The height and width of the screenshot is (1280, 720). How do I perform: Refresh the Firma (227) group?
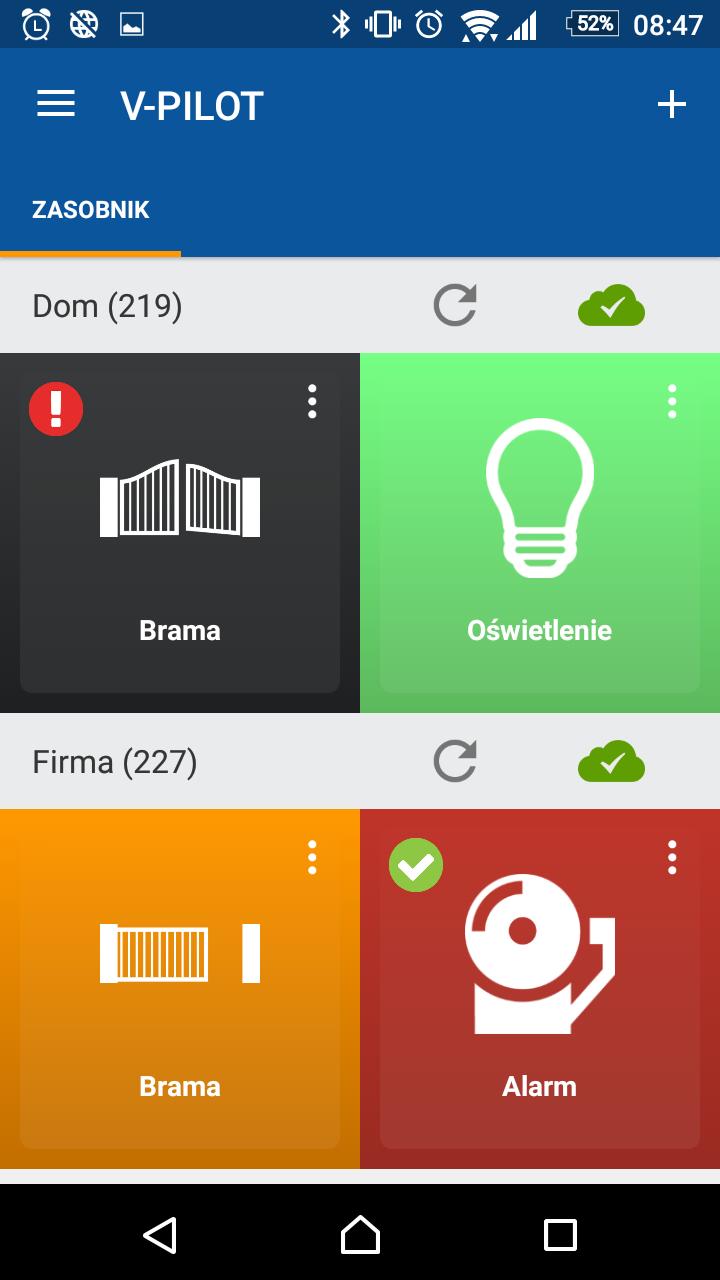[x=455, y=761]
